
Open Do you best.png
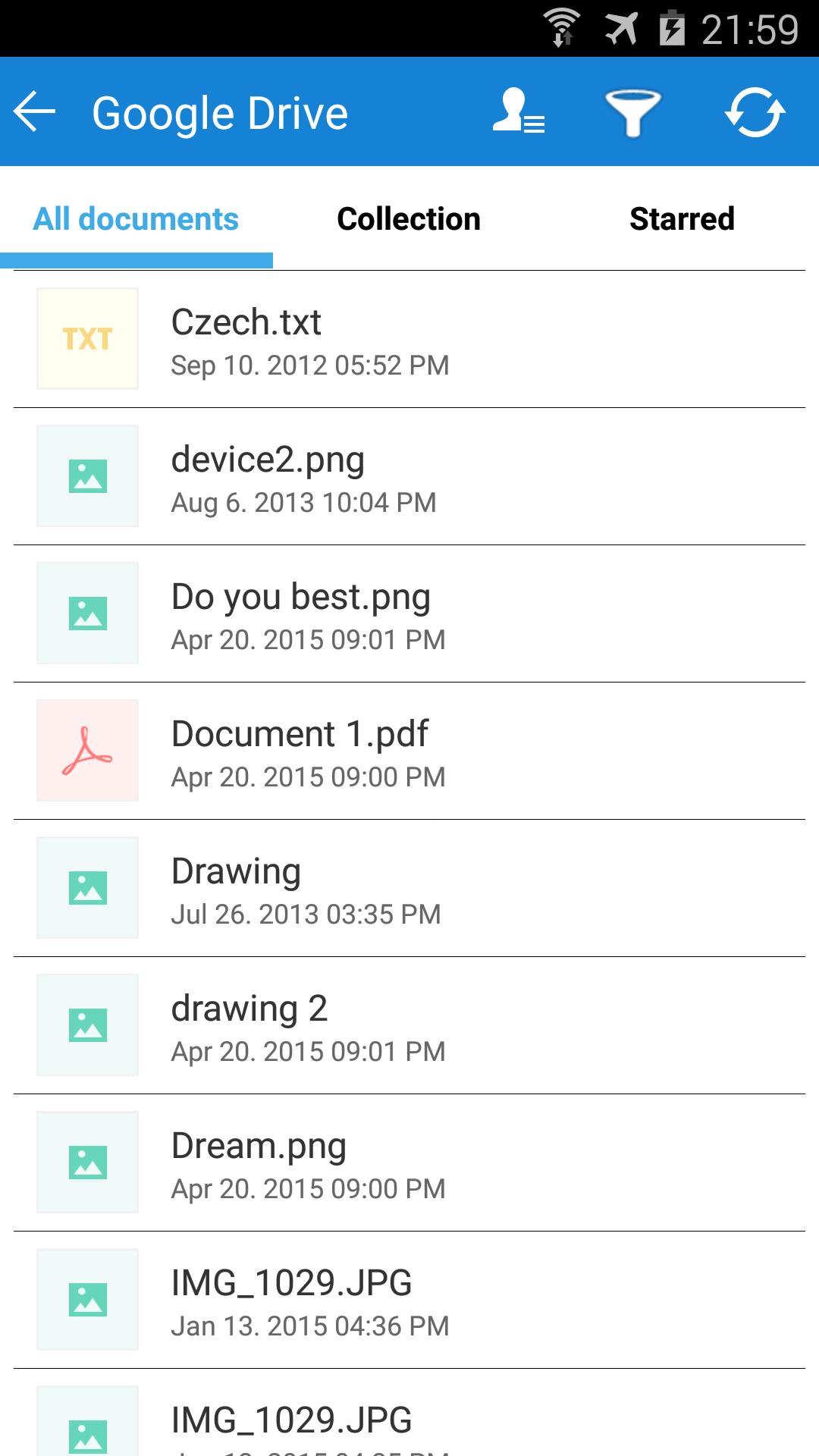[x=409, y=614]
